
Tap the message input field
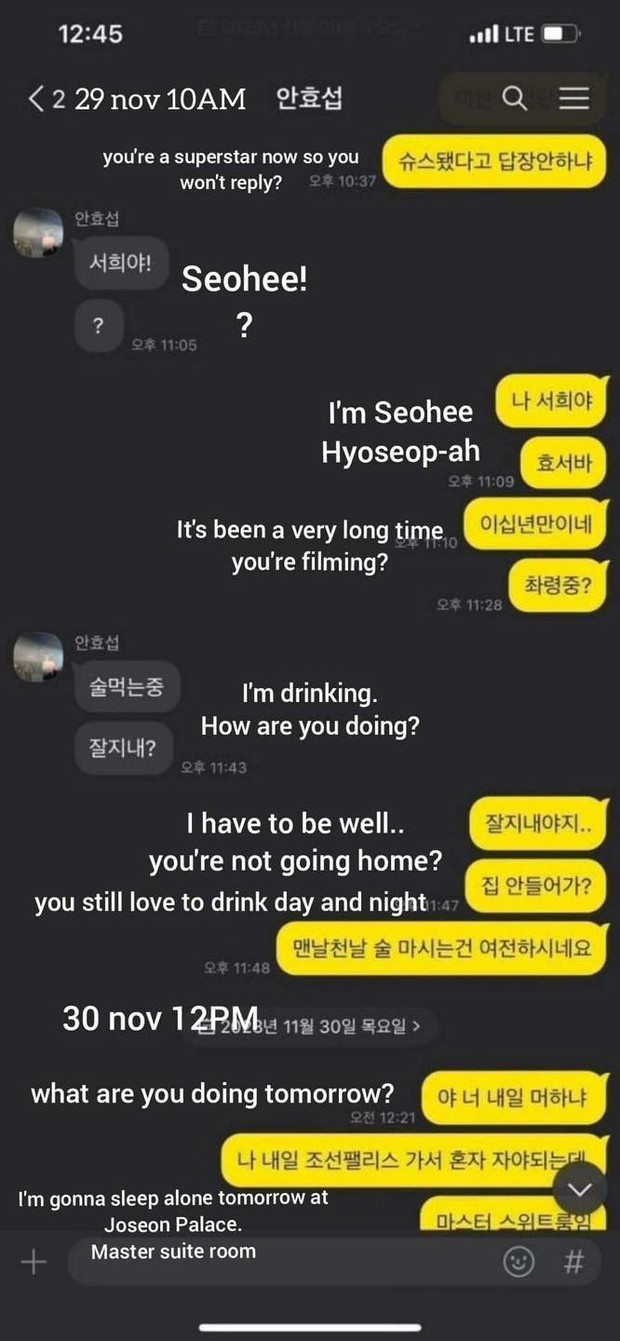point(280,1262)
